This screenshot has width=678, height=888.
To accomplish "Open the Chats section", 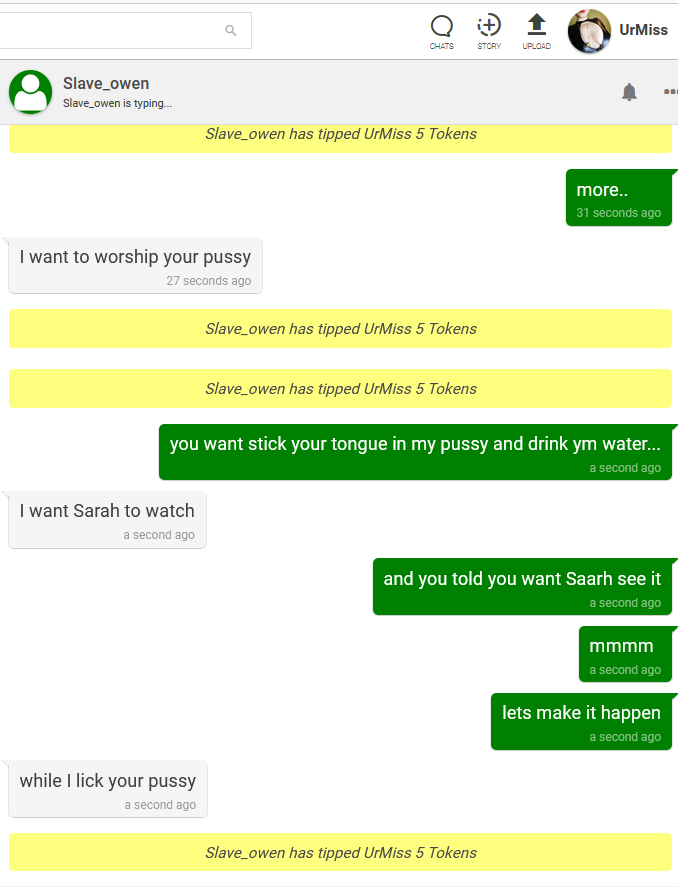I will [x=441, y=31].
